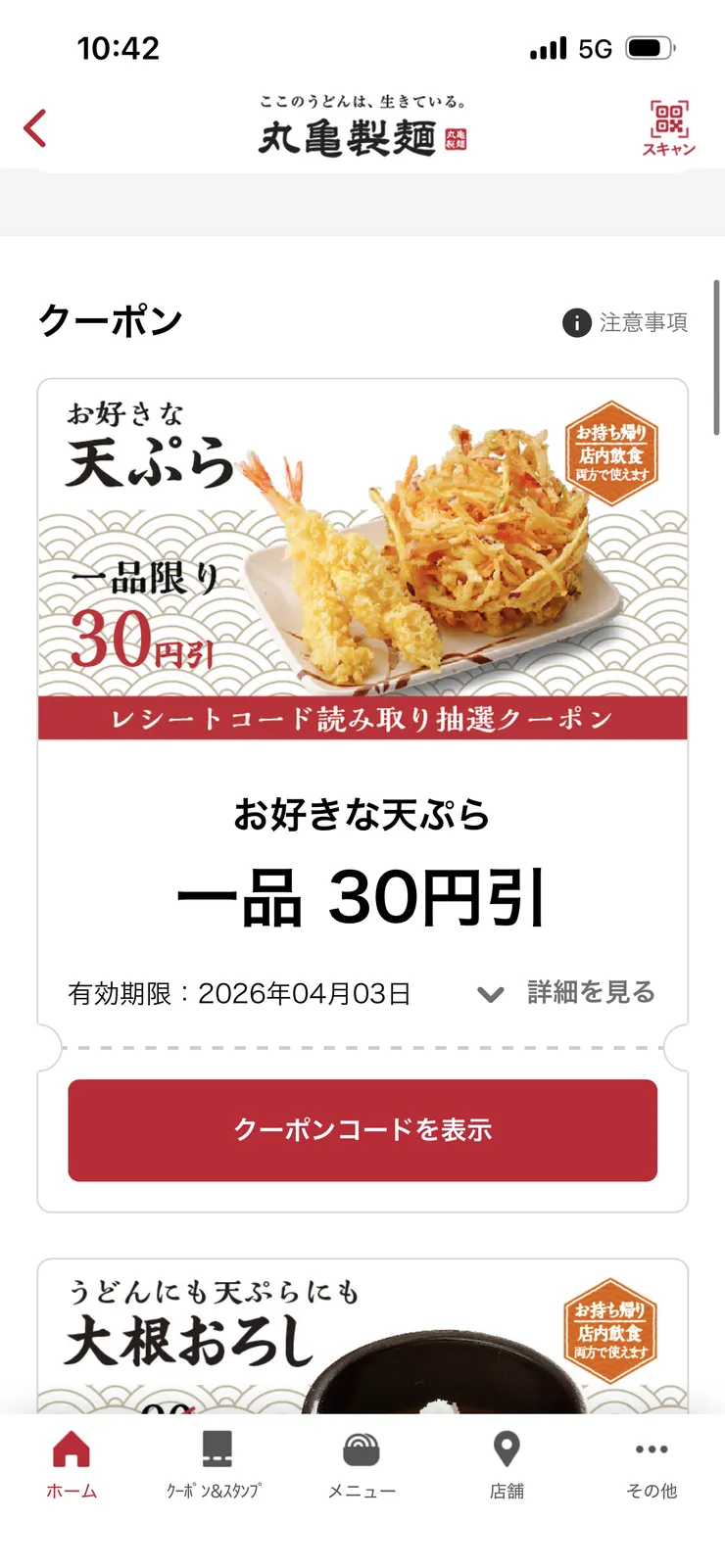Expand 詳細を見る coupon details
Screen dimensions: 725x1568
click(x=589, y=992)
